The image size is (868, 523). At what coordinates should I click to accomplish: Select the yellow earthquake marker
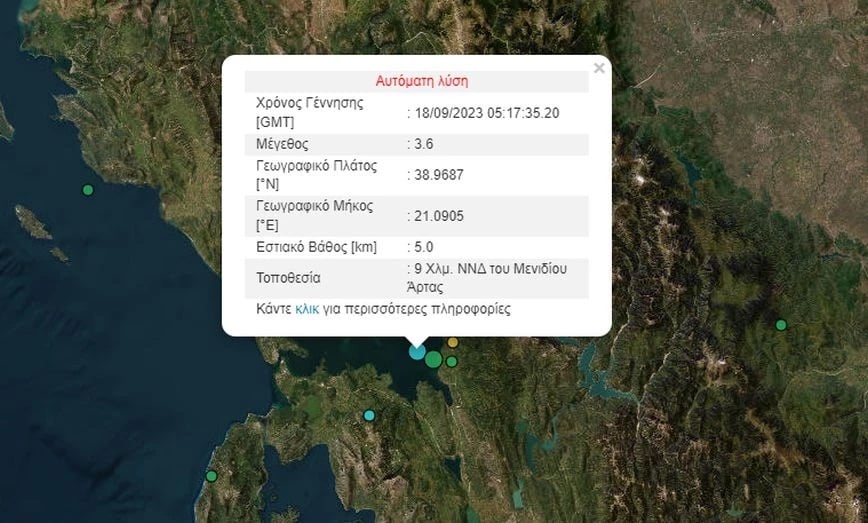[x=452, y=342]
